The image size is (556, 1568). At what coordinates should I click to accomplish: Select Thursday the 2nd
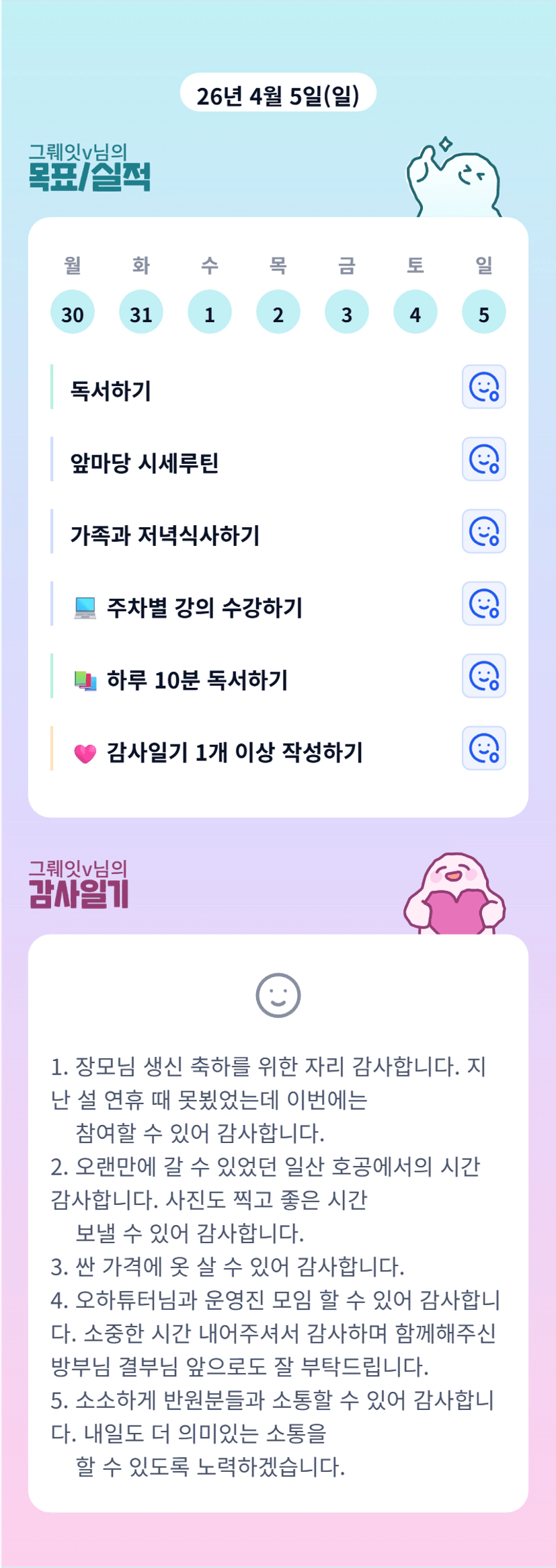pos(278,312)
